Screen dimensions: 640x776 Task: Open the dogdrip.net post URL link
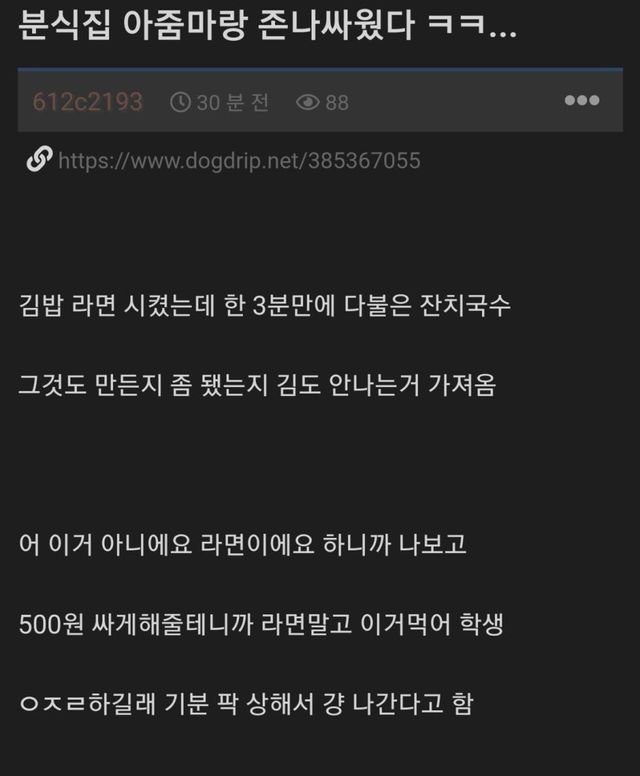(x=239, y=161)
